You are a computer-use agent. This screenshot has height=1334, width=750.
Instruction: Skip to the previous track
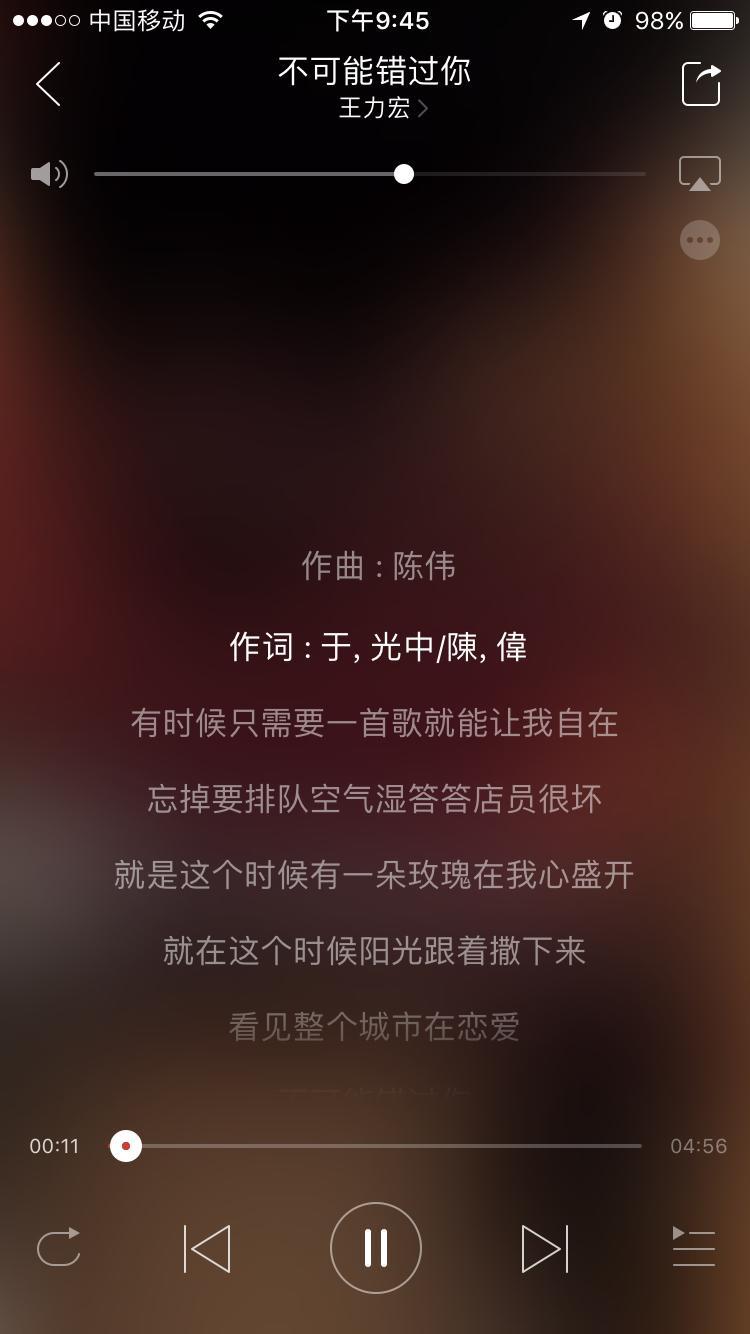pos(207,1248)
